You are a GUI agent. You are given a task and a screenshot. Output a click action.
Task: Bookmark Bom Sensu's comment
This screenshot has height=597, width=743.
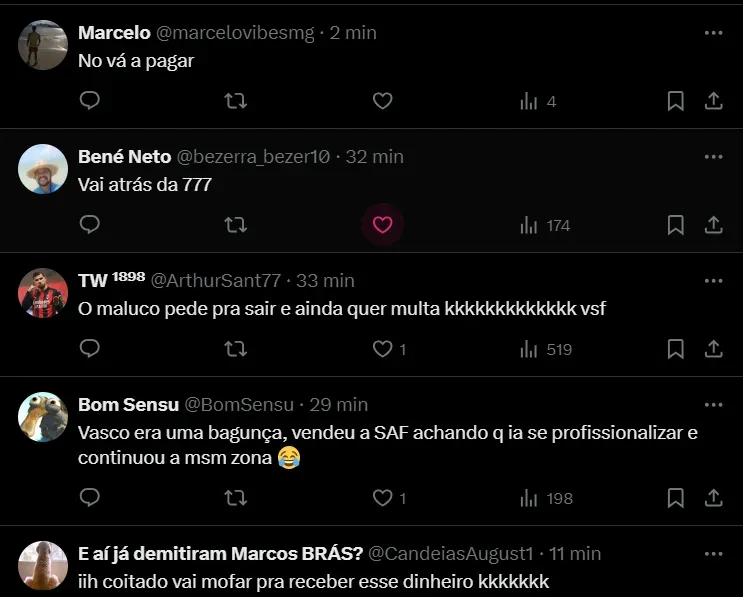675,497
